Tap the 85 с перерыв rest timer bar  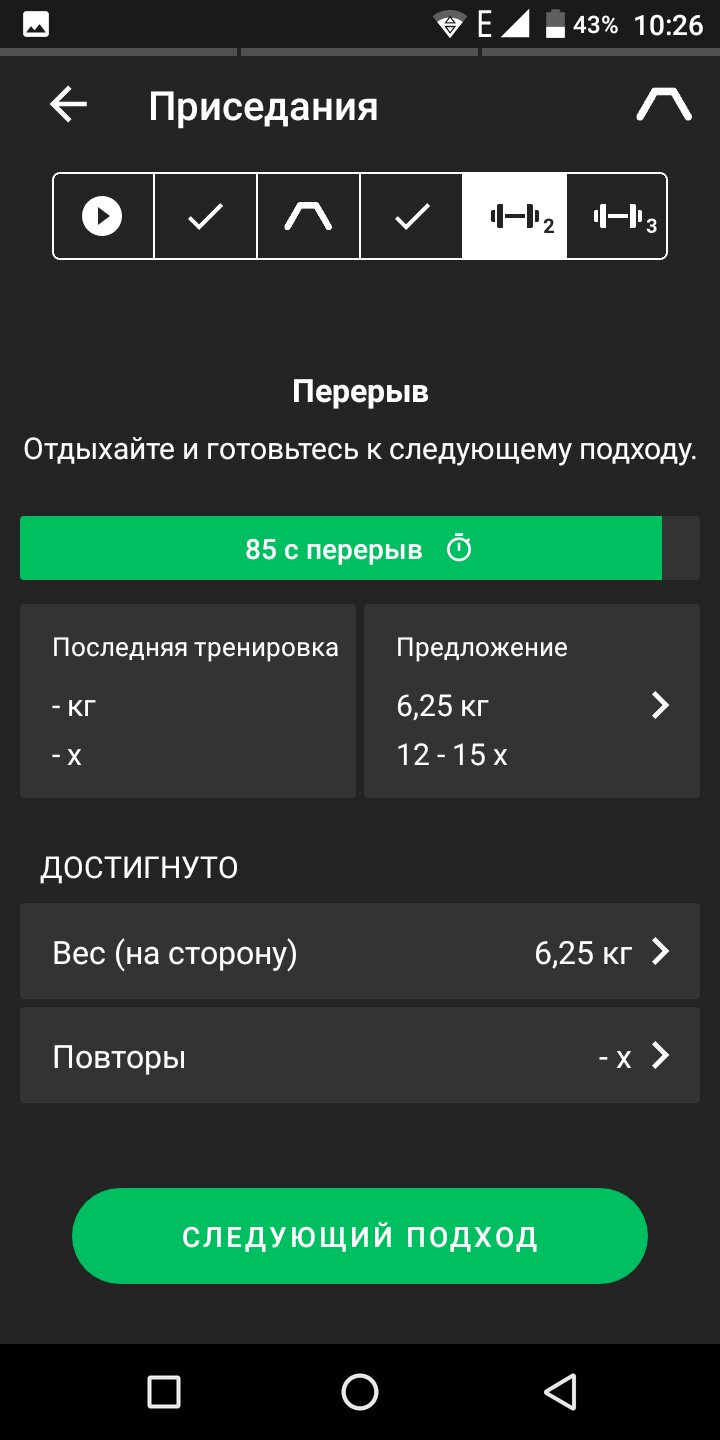coord(360,548)
